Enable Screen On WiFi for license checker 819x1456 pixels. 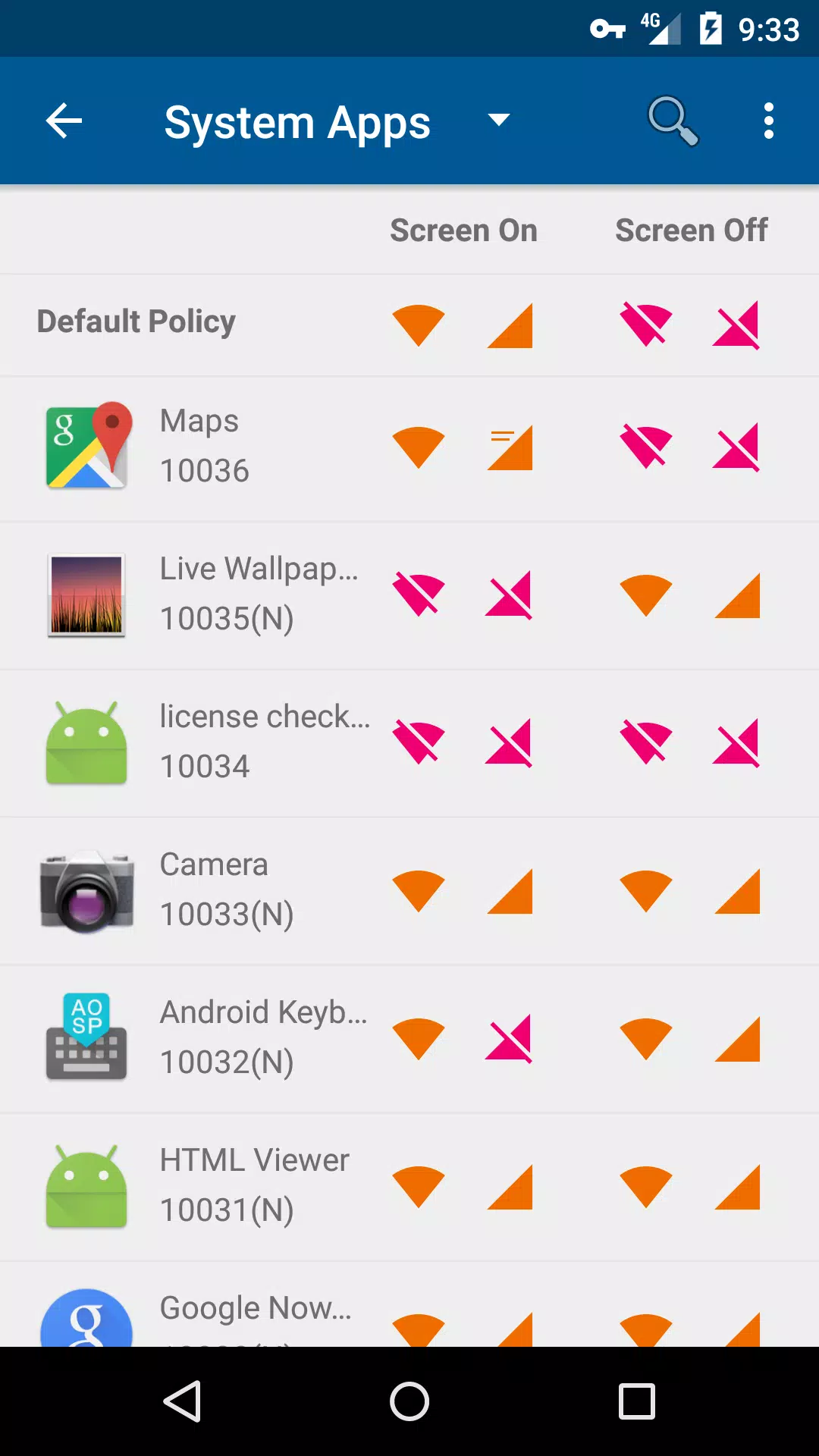[x=419, y=742]
